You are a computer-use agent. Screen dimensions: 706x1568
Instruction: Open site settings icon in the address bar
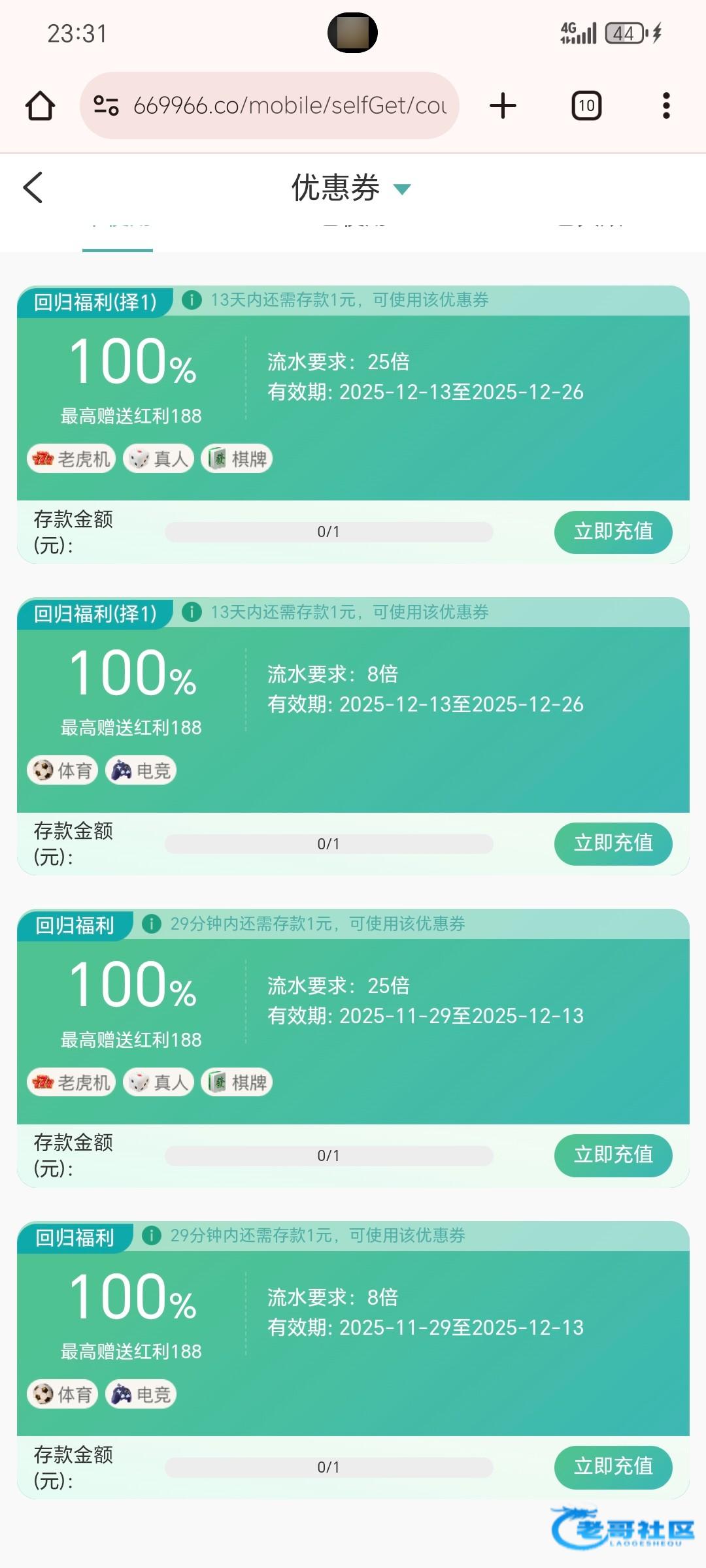[106, 106]
